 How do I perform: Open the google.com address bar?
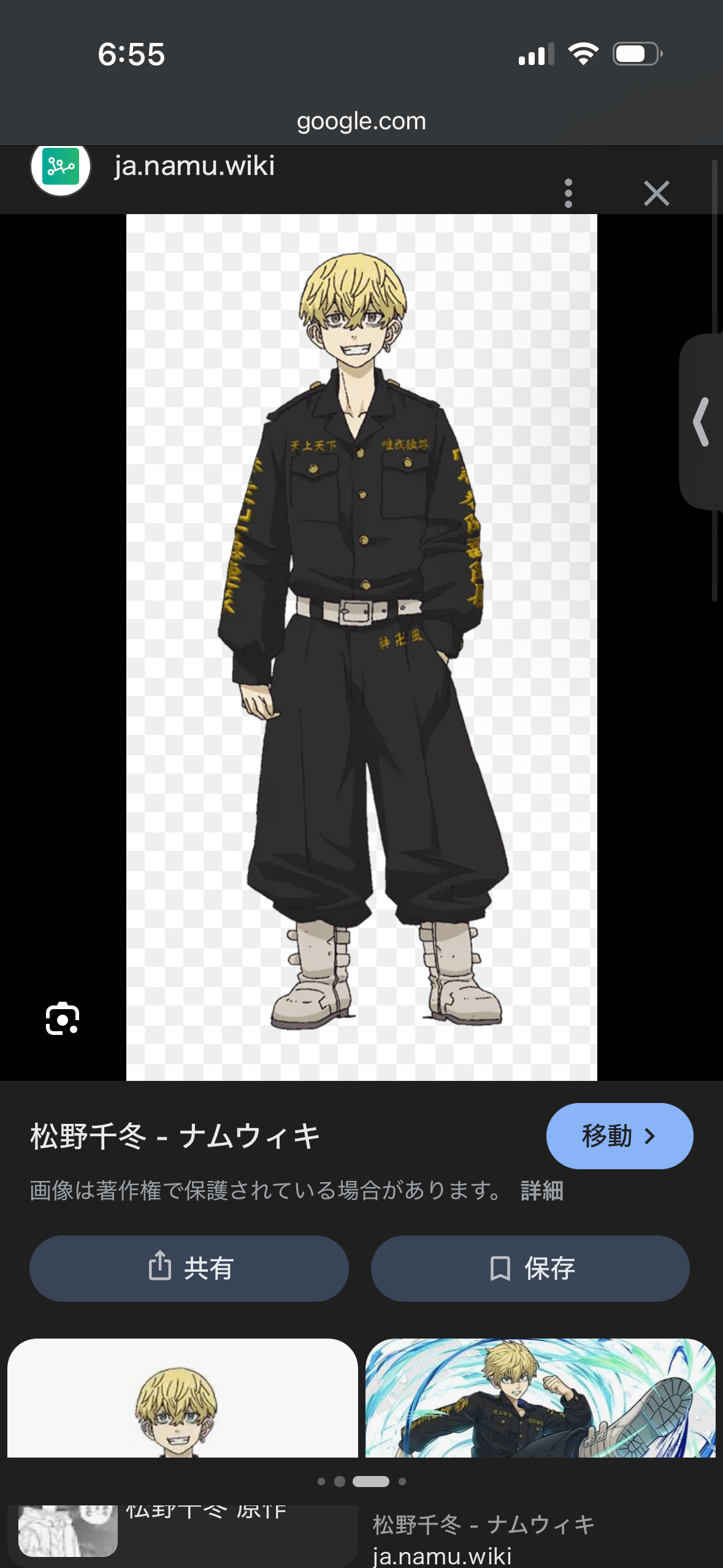(361, 121)
